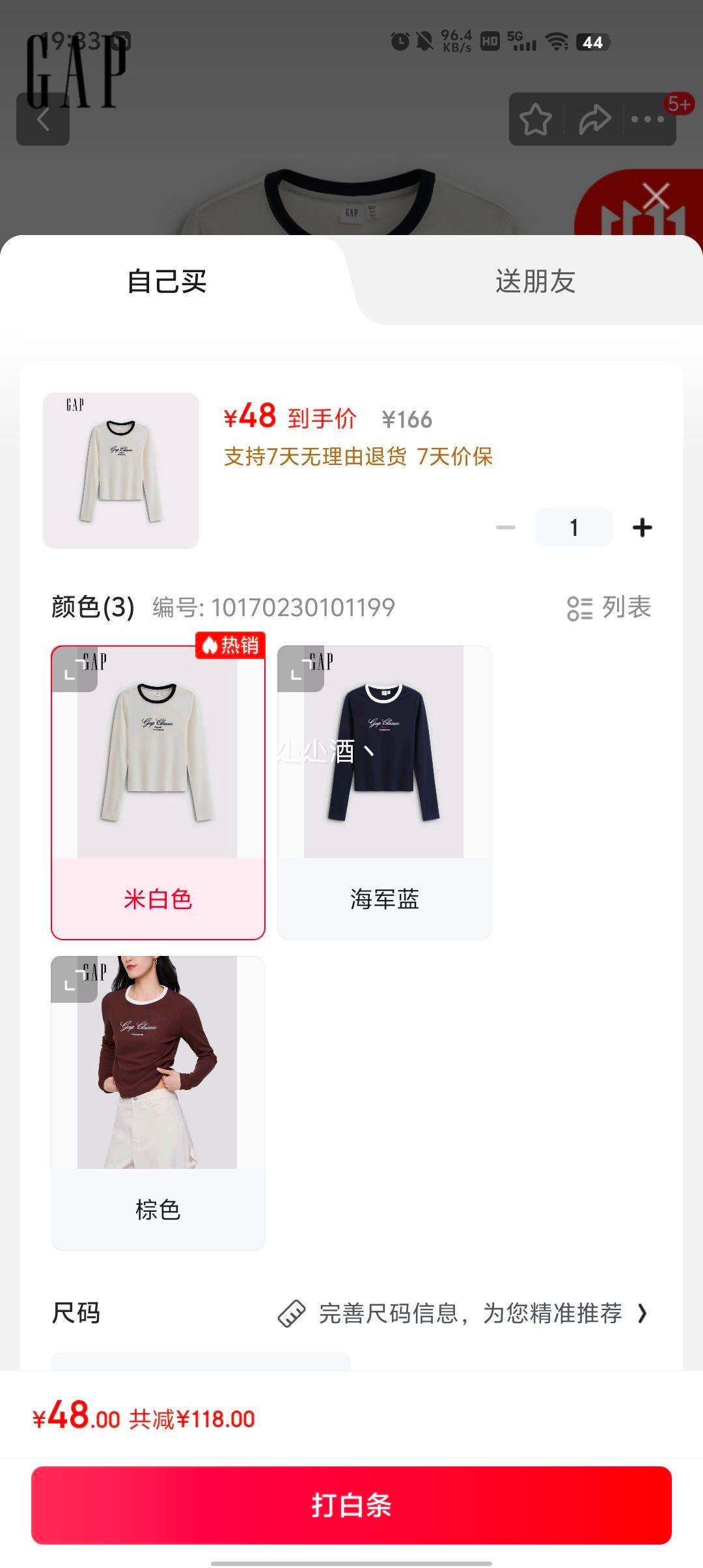Enlarge the 海军蓝 product image
This screenshot has width=703, height=1568.
pyautogui.click(x=300, y=669)
